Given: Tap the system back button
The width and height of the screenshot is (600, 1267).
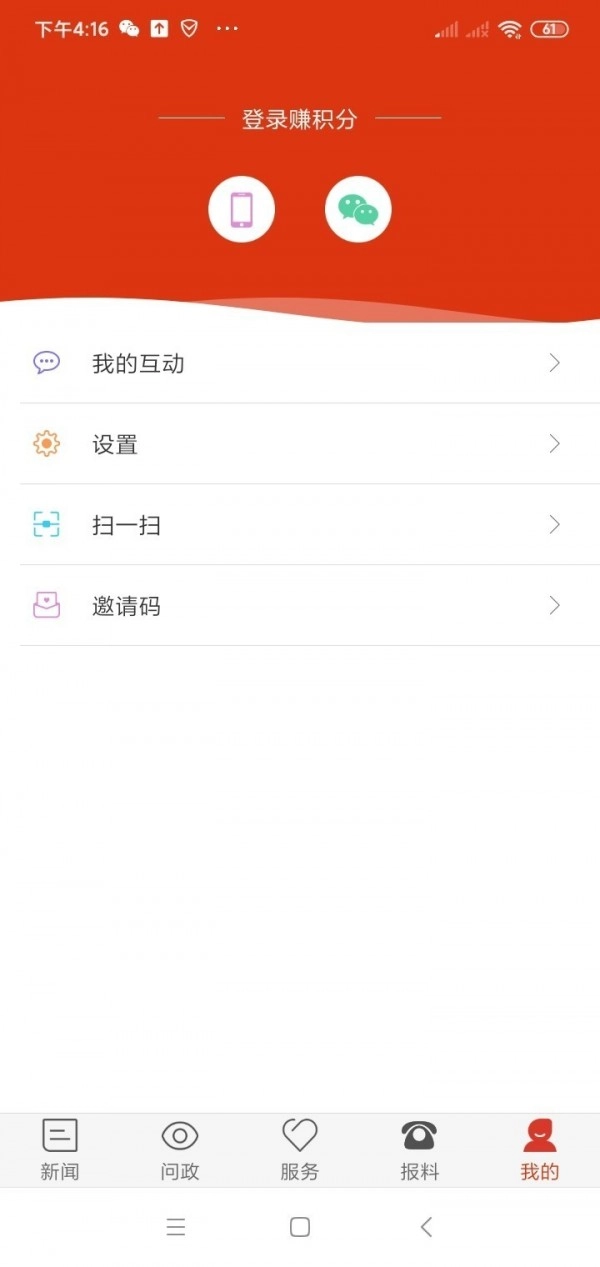Looking at the screenshot, I should tap(427, 1227).
